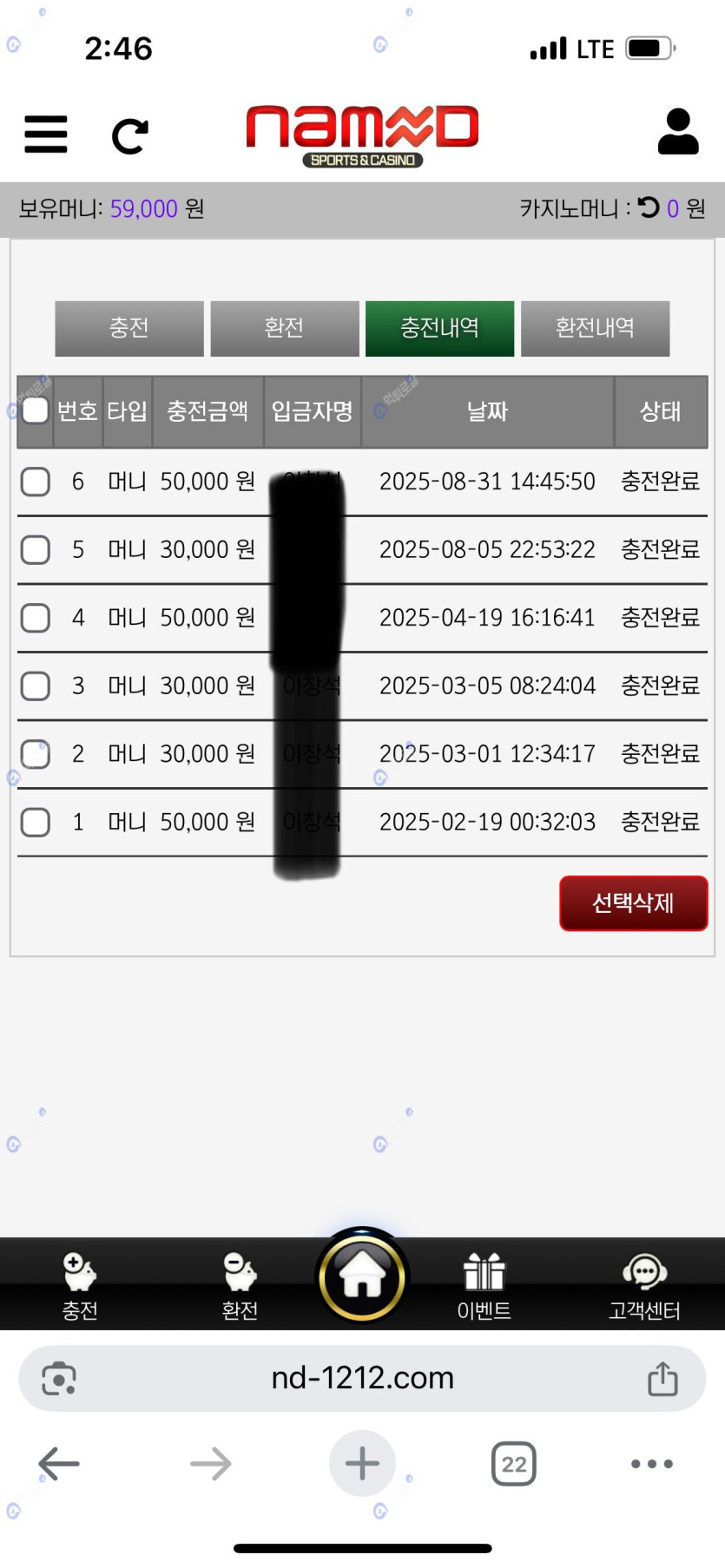Tick the checkbox for row number 1

point(36,822)
